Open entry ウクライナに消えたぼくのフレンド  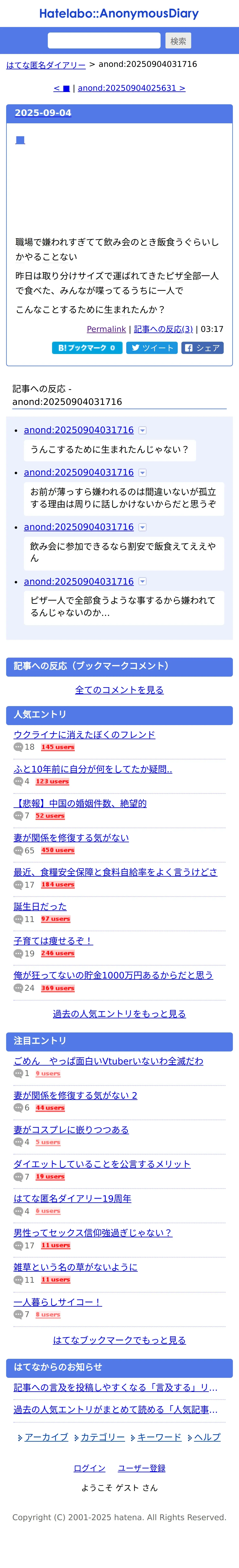pos(85,735)
